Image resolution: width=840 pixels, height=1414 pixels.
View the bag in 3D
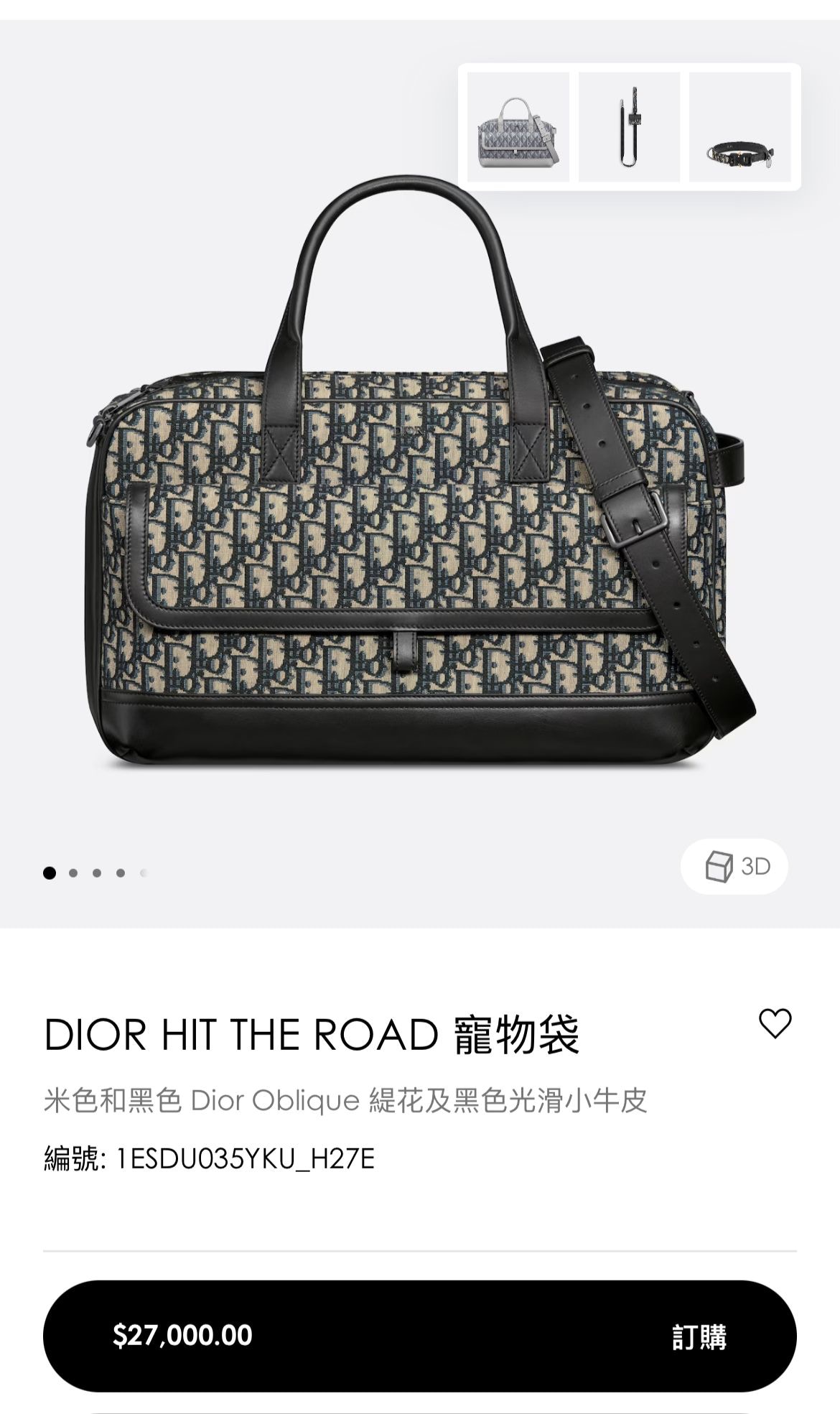point(734,866)
